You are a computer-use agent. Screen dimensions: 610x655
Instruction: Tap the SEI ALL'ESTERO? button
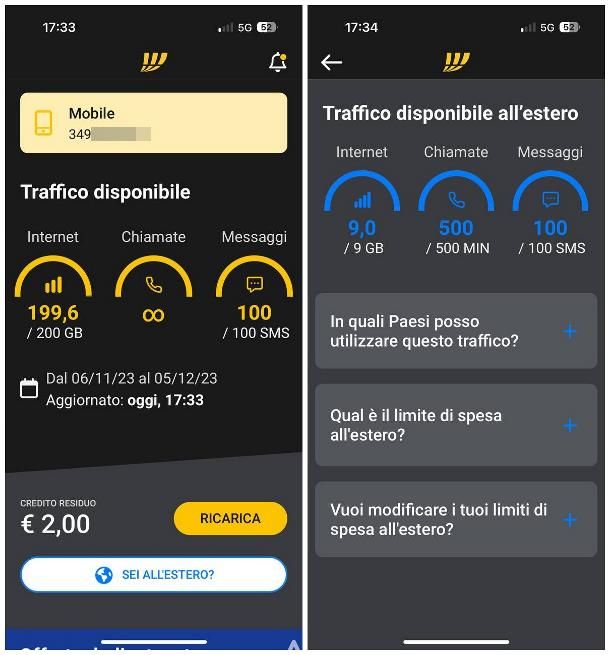tap(153, 575)
